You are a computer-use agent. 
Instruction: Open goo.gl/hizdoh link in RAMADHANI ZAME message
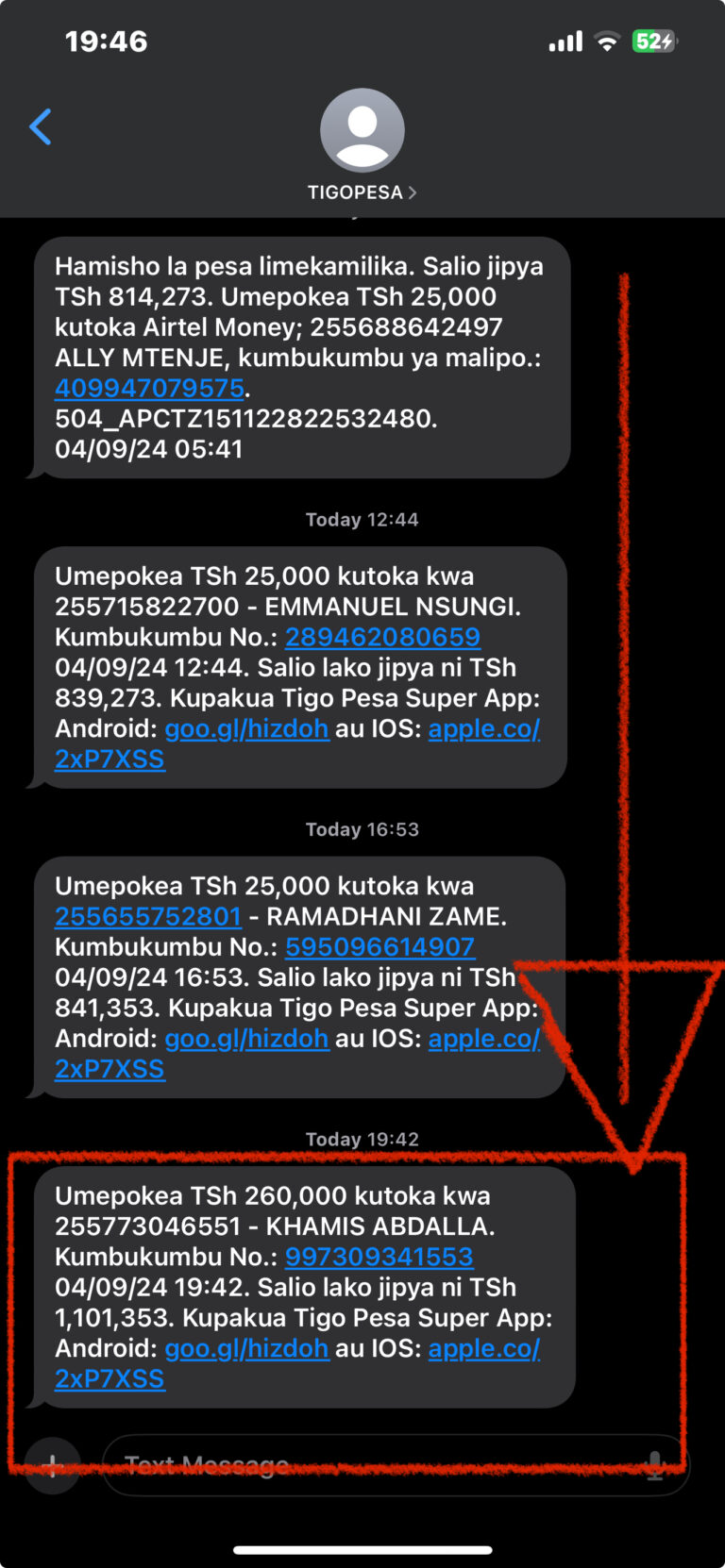(246, 1038)
